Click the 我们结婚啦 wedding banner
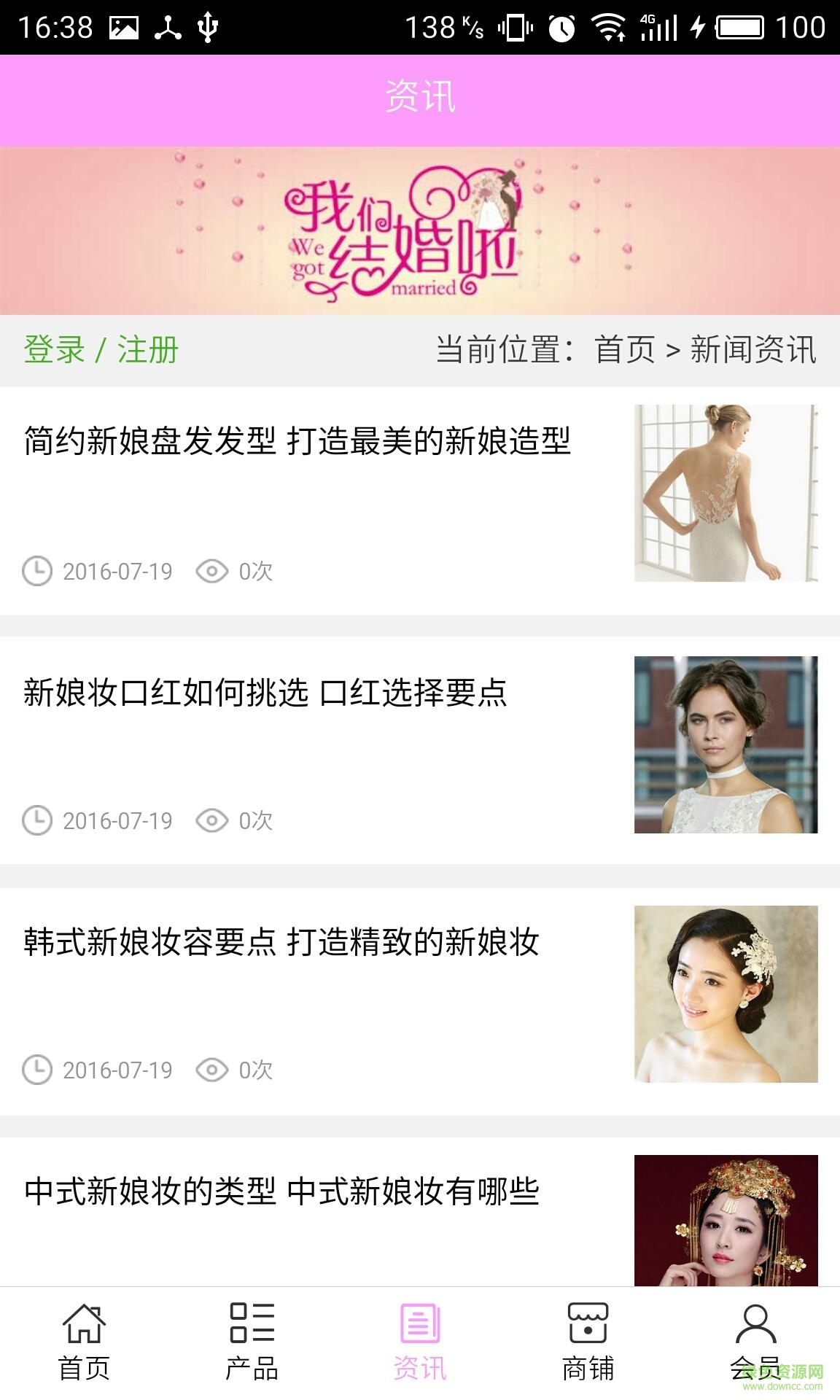Viewport: 840px width, 1400px height. coord(420,230)
